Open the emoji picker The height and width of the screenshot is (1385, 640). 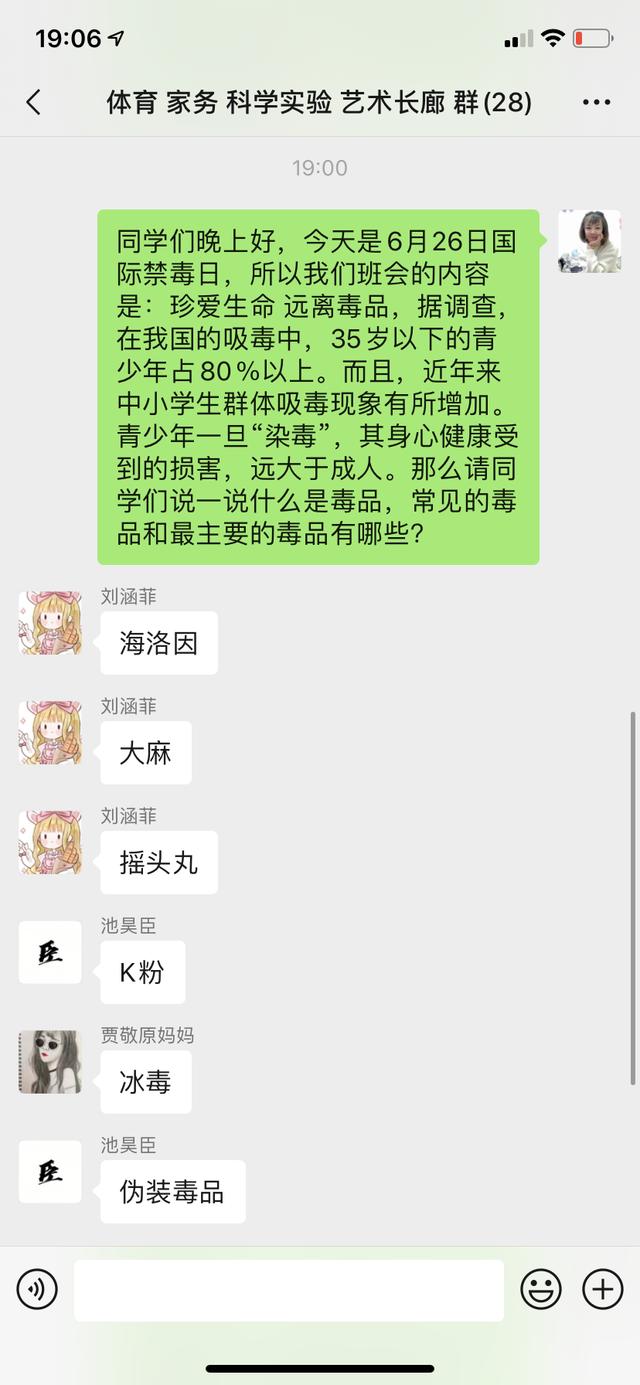(x=541, y=1290)
